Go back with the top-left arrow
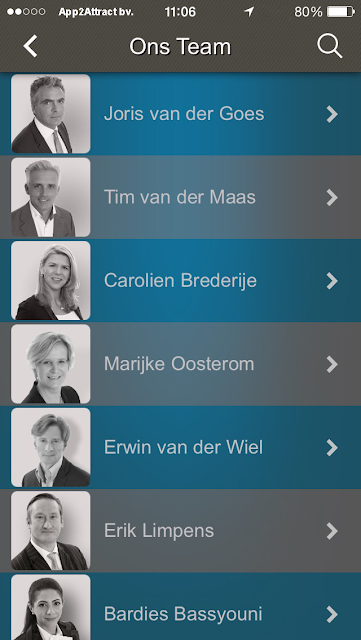Viewport: 361px width, 640px height. tap(30, 46)
